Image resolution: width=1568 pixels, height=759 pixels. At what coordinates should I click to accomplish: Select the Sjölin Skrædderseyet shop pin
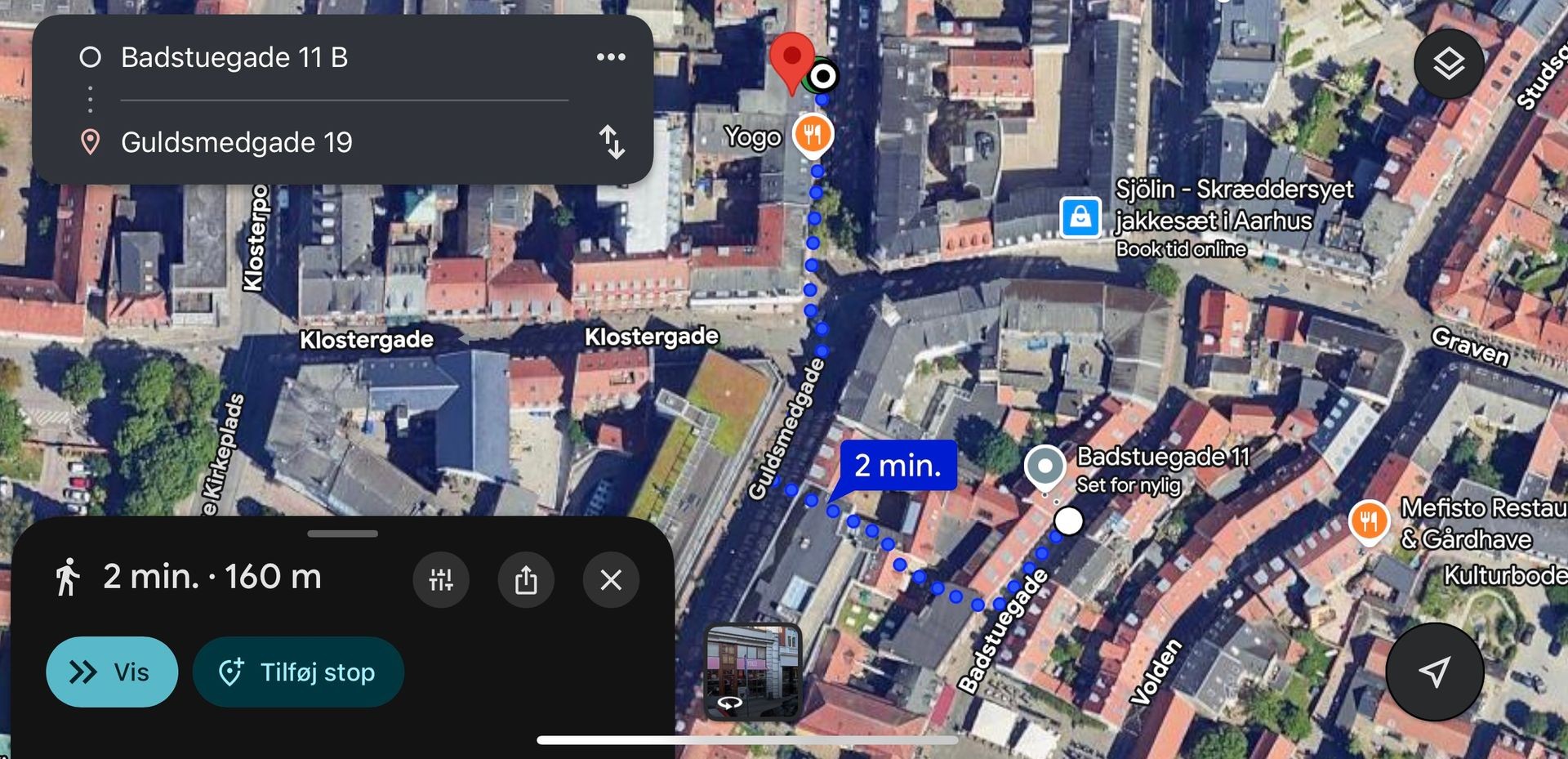tap(1080, 217)
